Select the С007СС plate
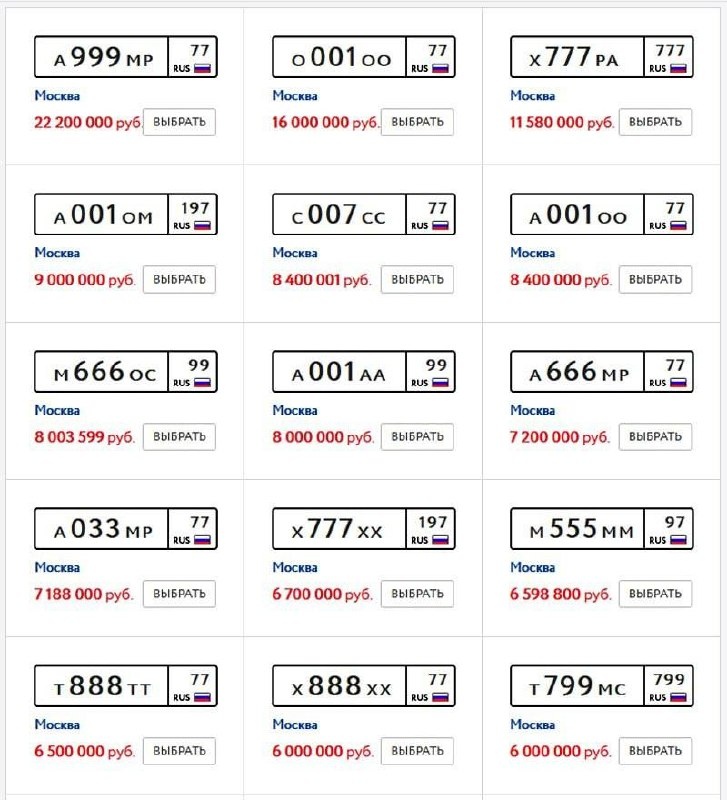 [417, 279]
